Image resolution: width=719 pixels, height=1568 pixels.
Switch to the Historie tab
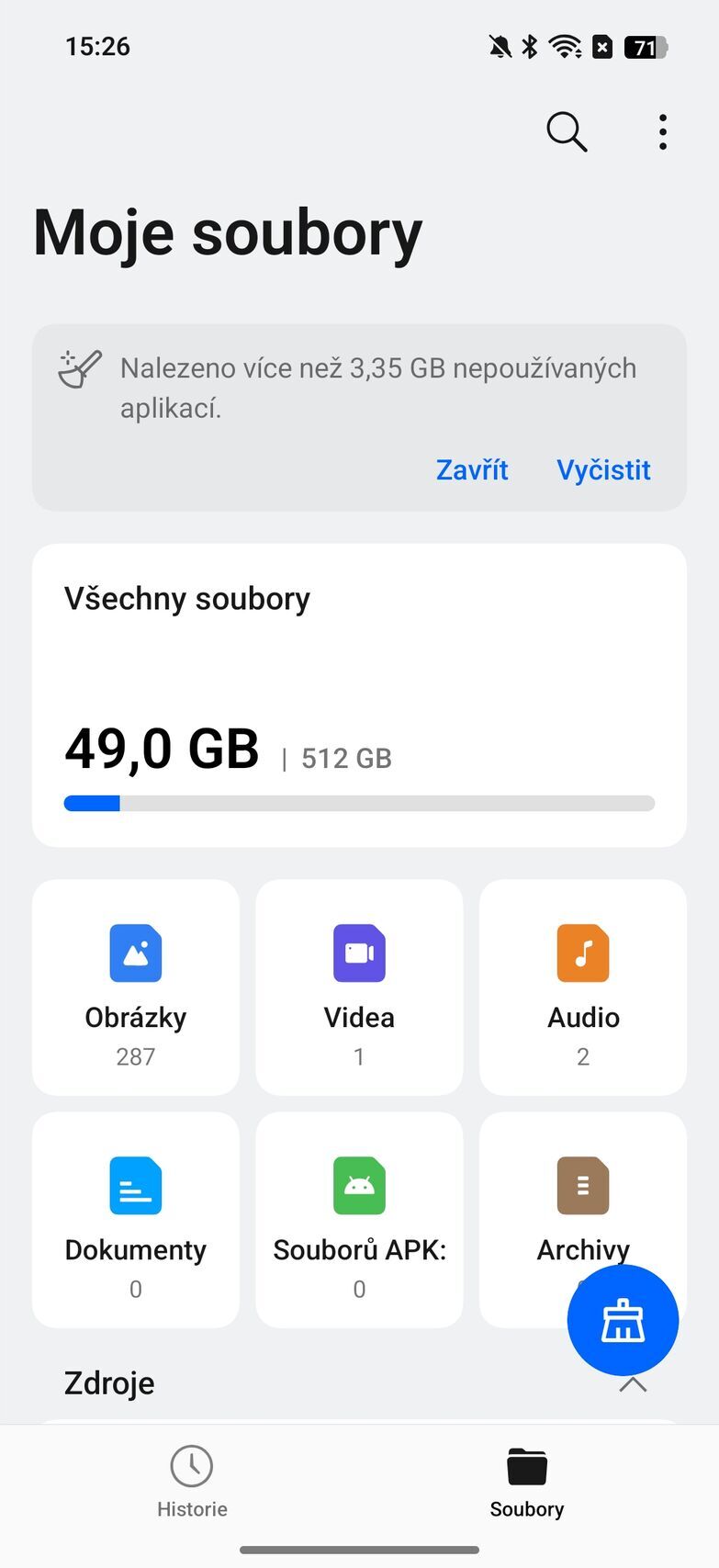coord(191,1483)
